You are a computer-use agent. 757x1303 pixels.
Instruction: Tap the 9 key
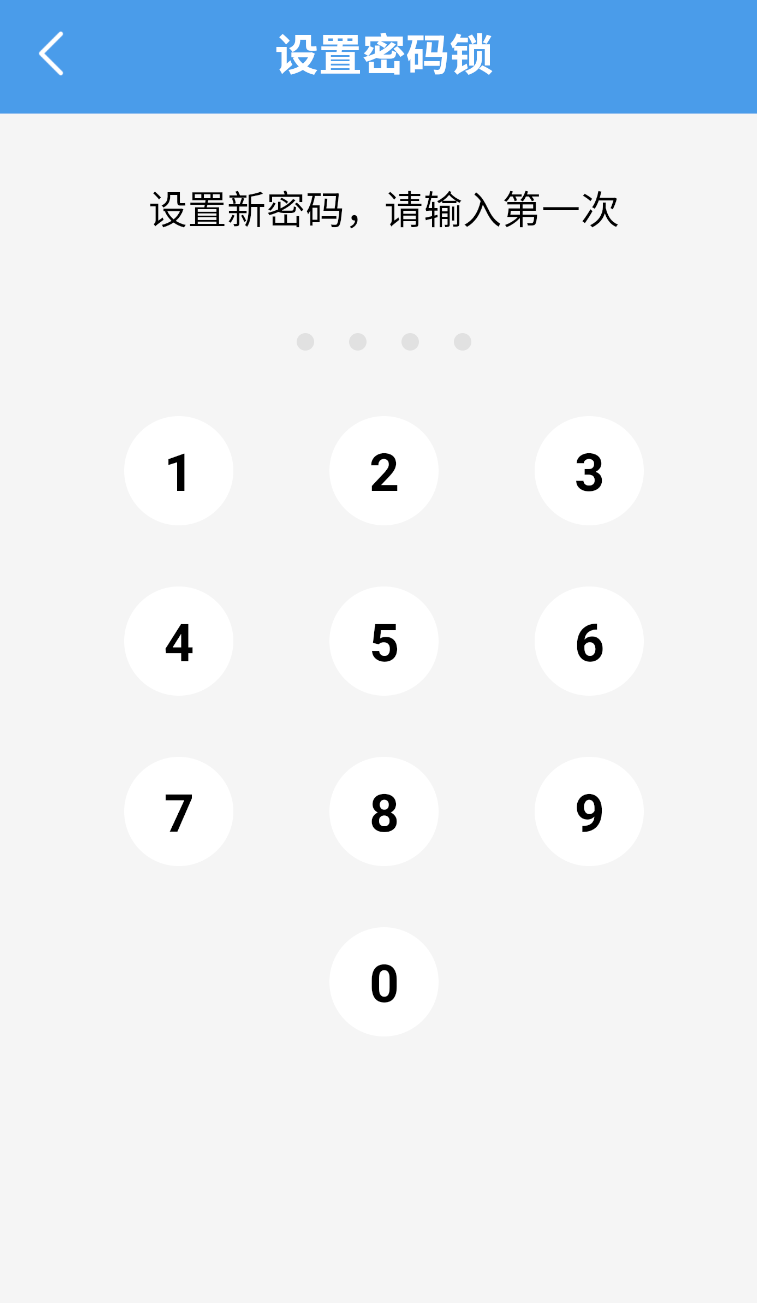[x=589, y=811]
